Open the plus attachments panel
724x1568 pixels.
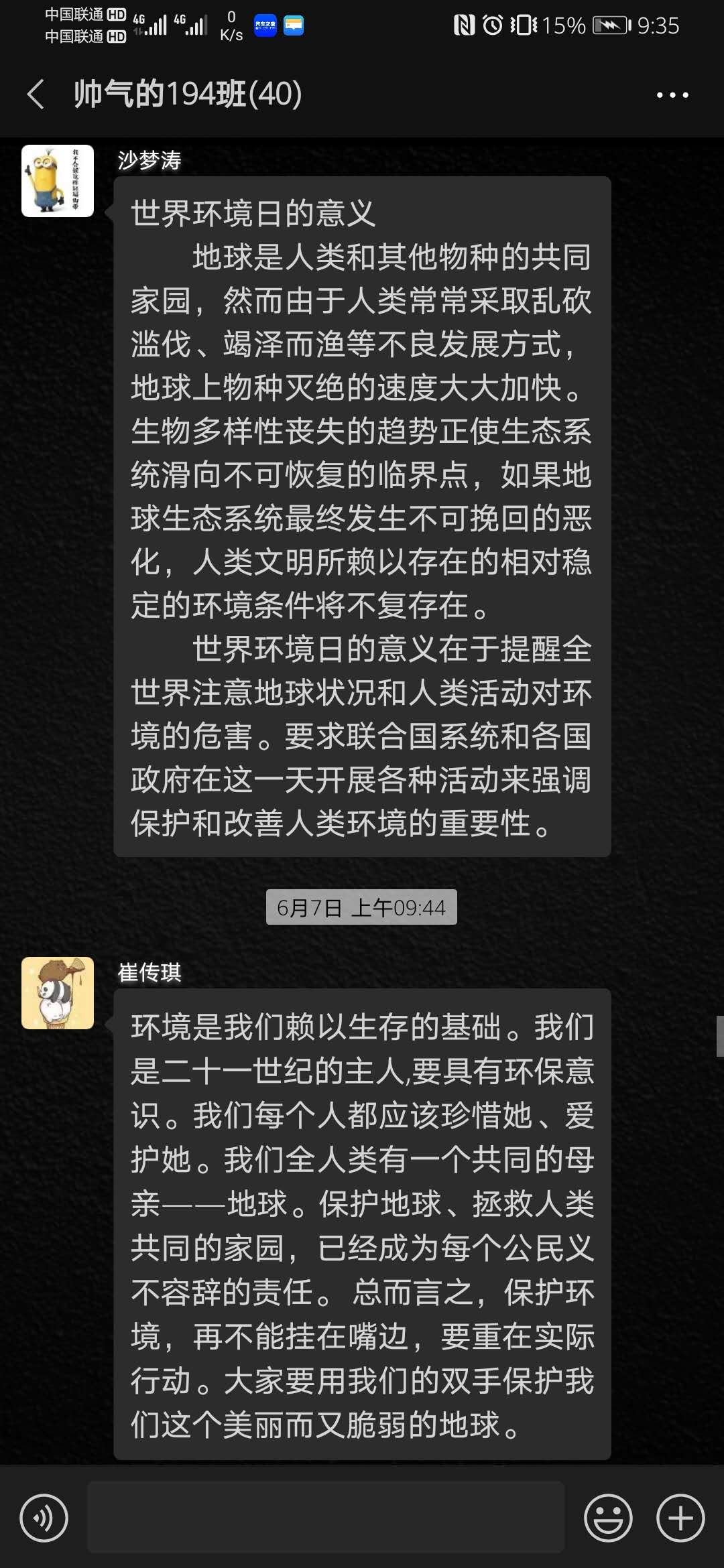(680, 1518)
